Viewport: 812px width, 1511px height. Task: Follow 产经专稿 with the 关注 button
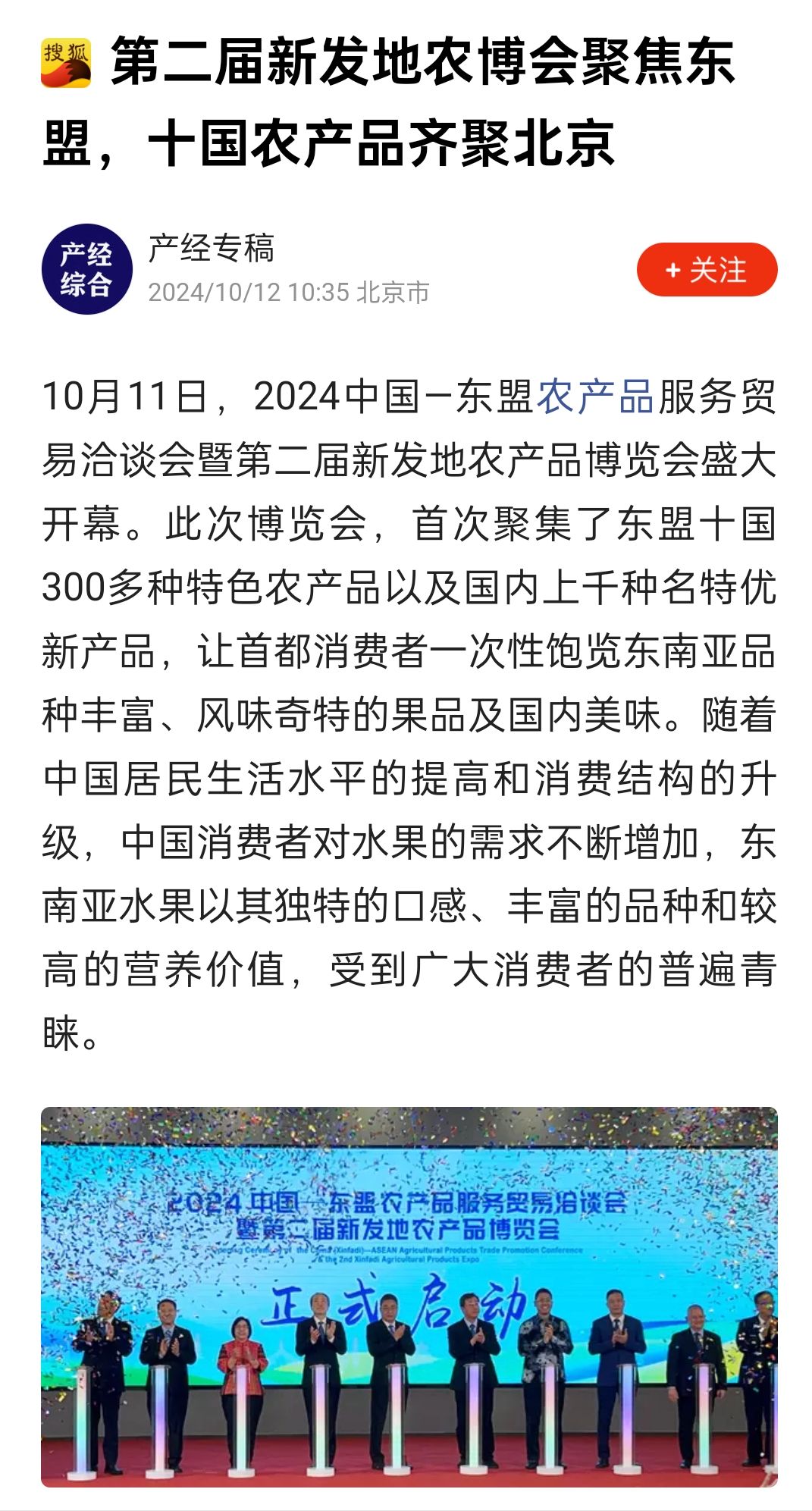coord(707,270)
